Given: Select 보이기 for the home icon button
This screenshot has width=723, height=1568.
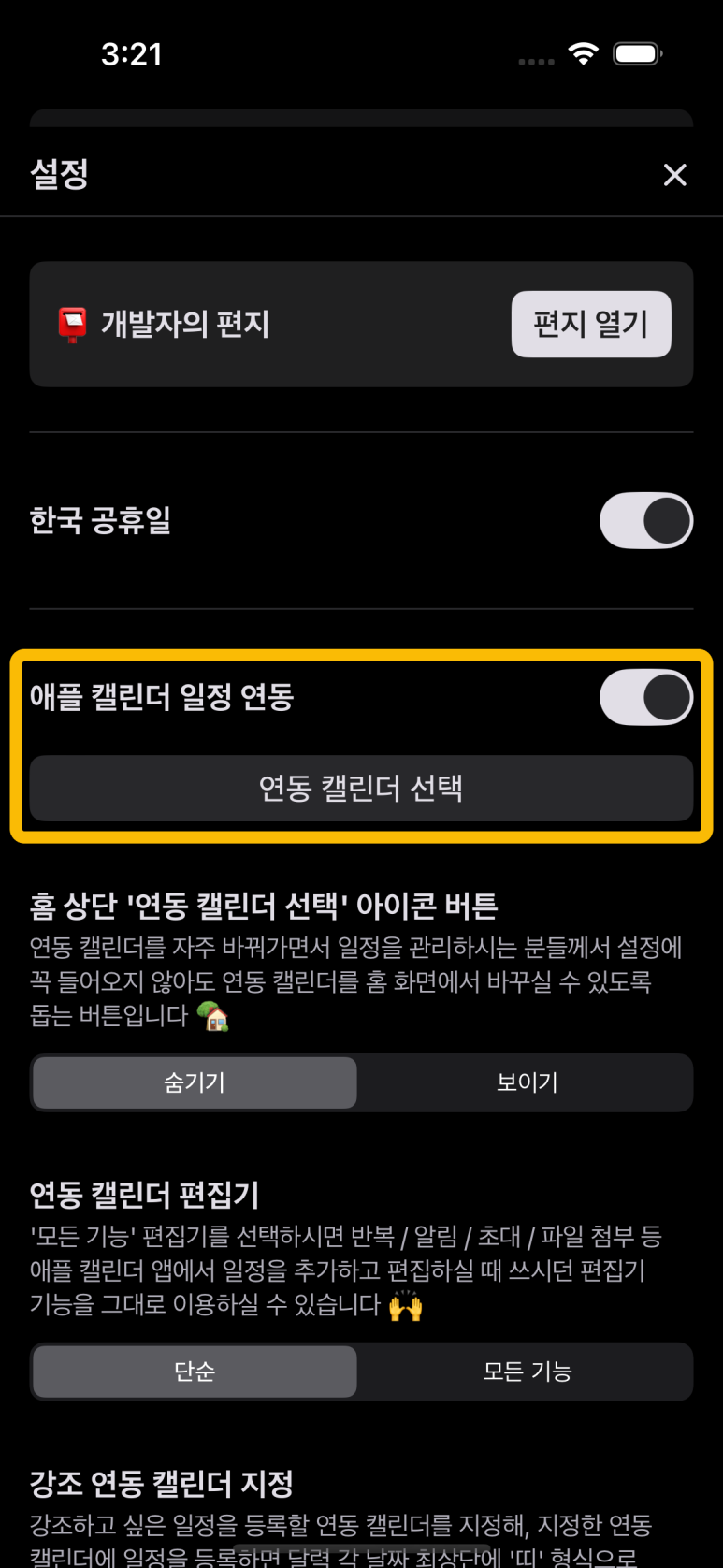Looking at the screenshot, I should coord(527,1082).
